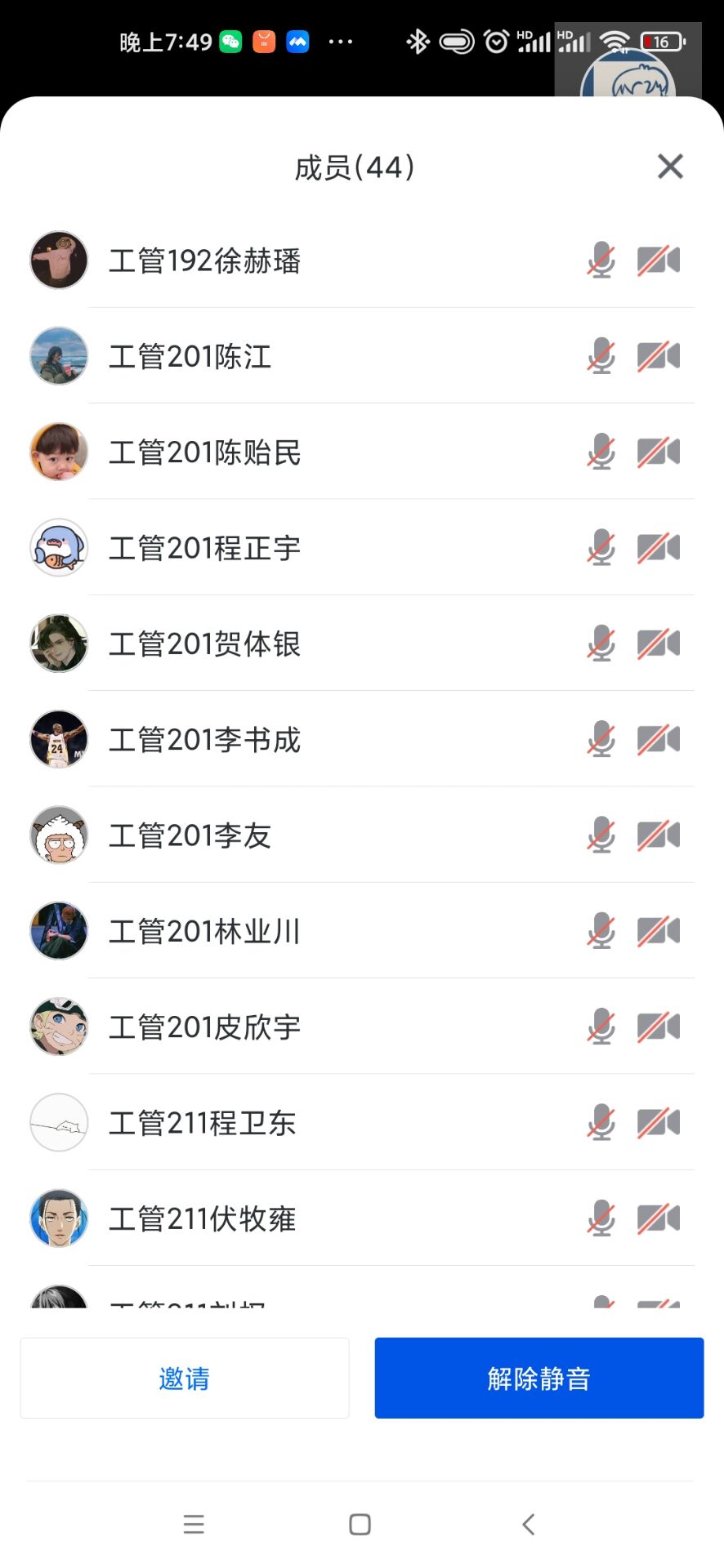This screenshot has width=724, height=1568.
Task: Open member 工管192徐赫璠
Action: pyautogui.click(x=204, y=261)
